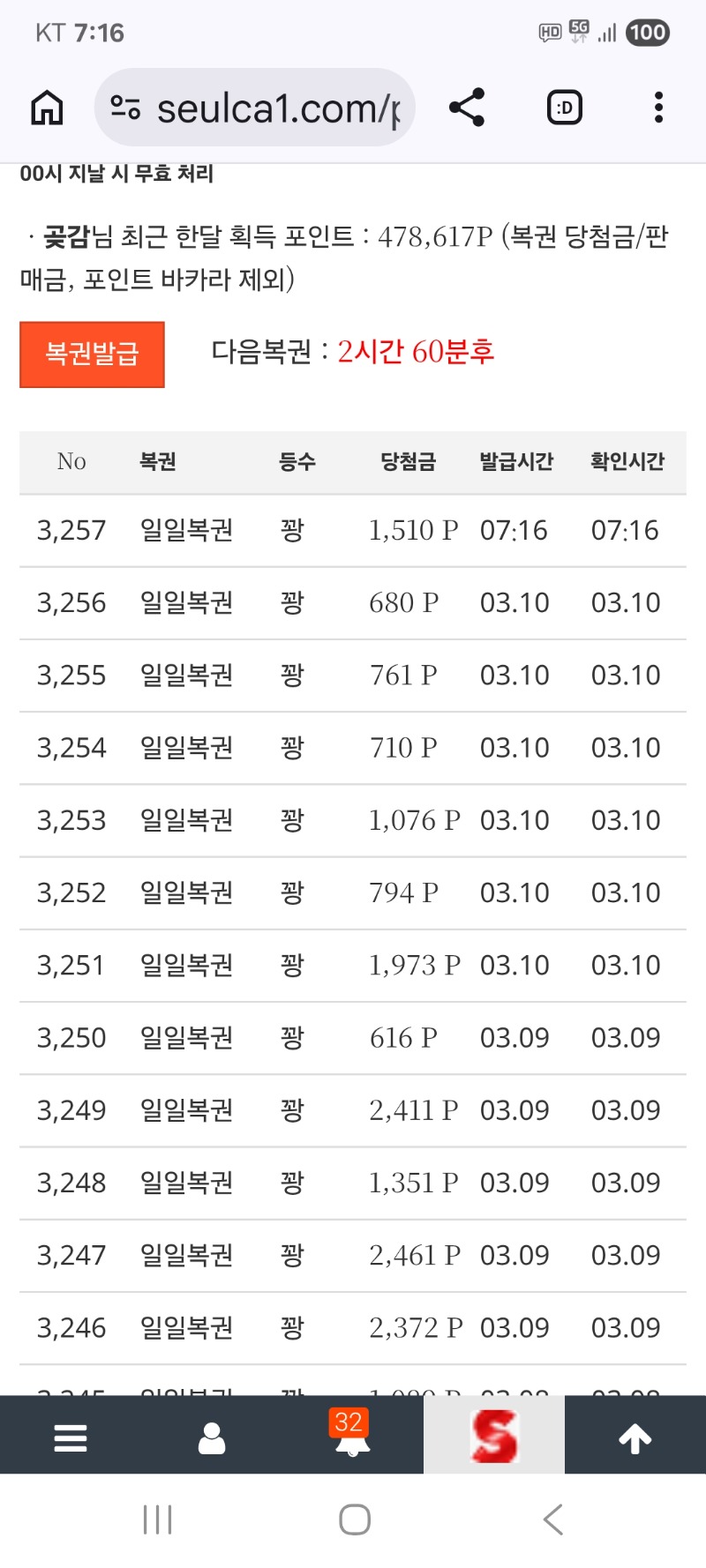Viewport: 706px width, 1568px height.
Task: Share this page
Action: click(467, 108)
